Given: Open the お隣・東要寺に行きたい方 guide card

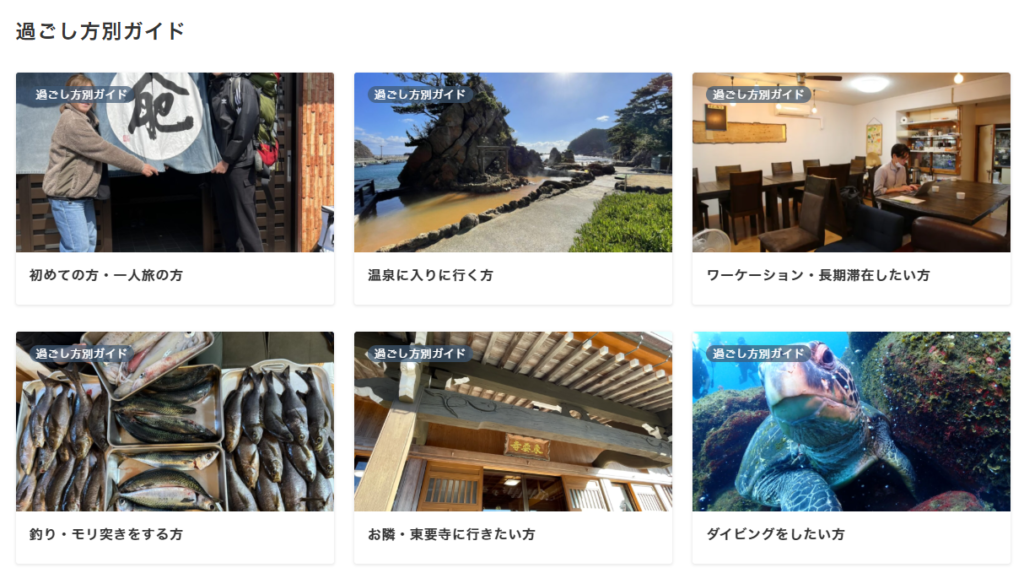Looking at the screenshot, I should tap(512, 446).
